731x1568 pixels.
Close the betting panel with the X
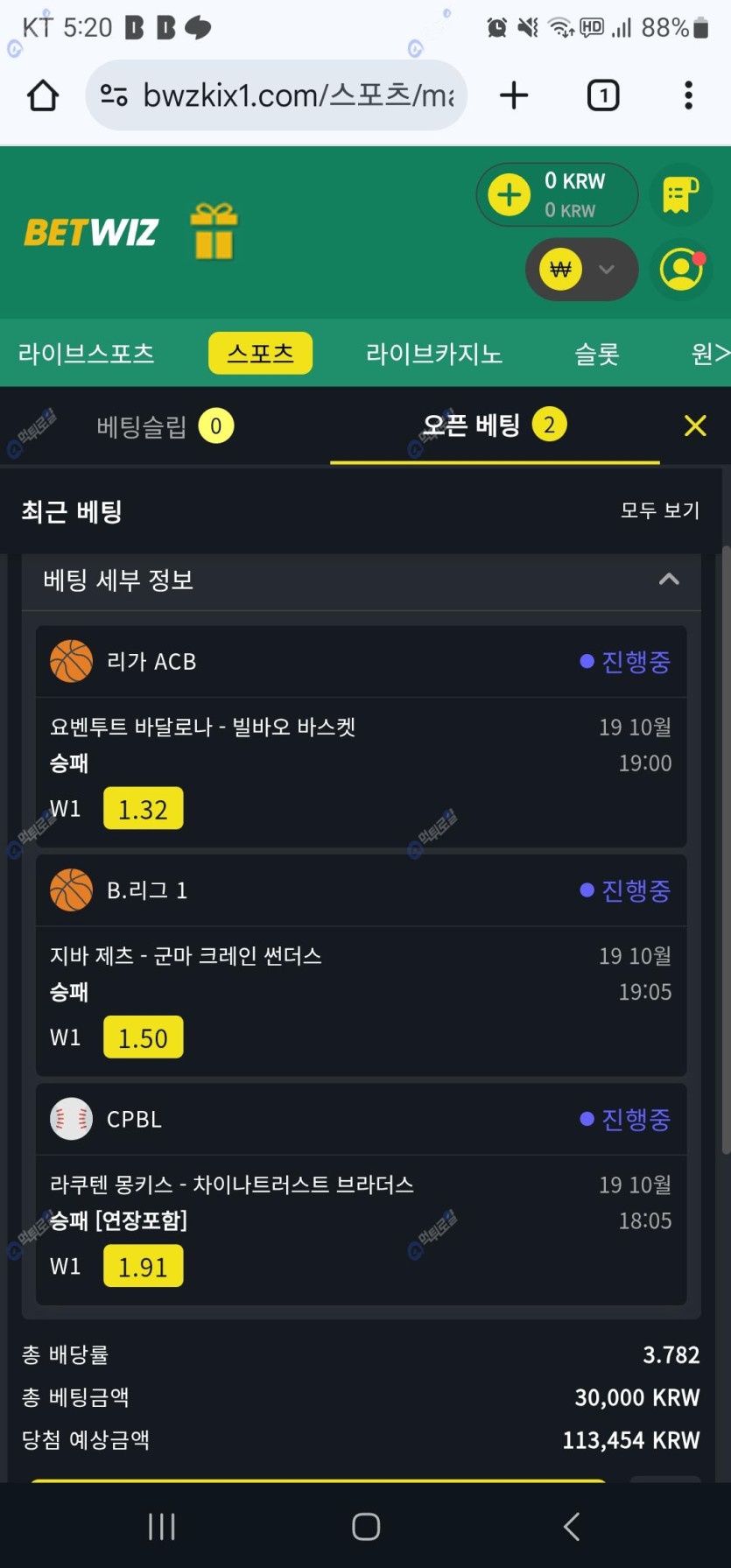point(695,425)
